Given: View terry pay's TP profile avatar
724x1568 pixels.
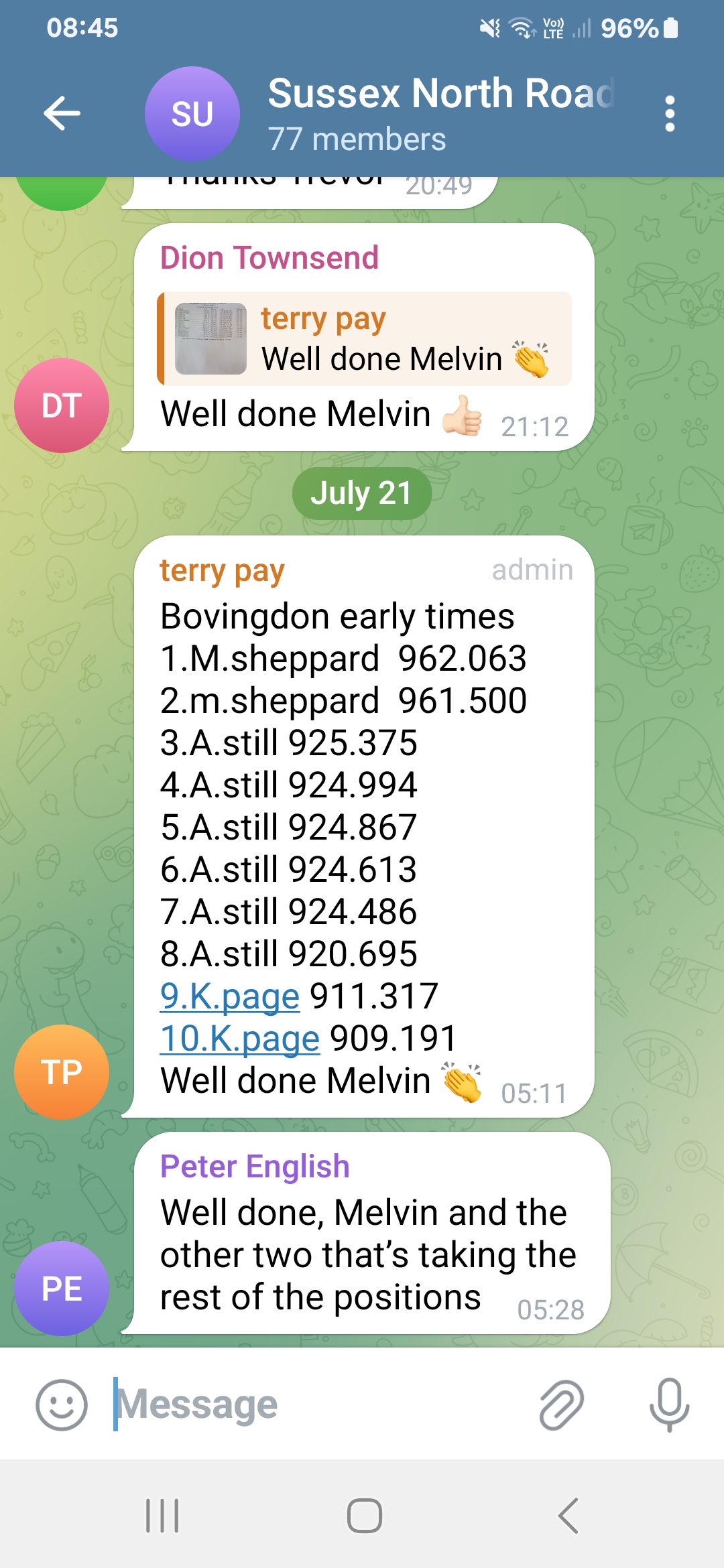Looking at the screenshot, I should (62, 1071).
